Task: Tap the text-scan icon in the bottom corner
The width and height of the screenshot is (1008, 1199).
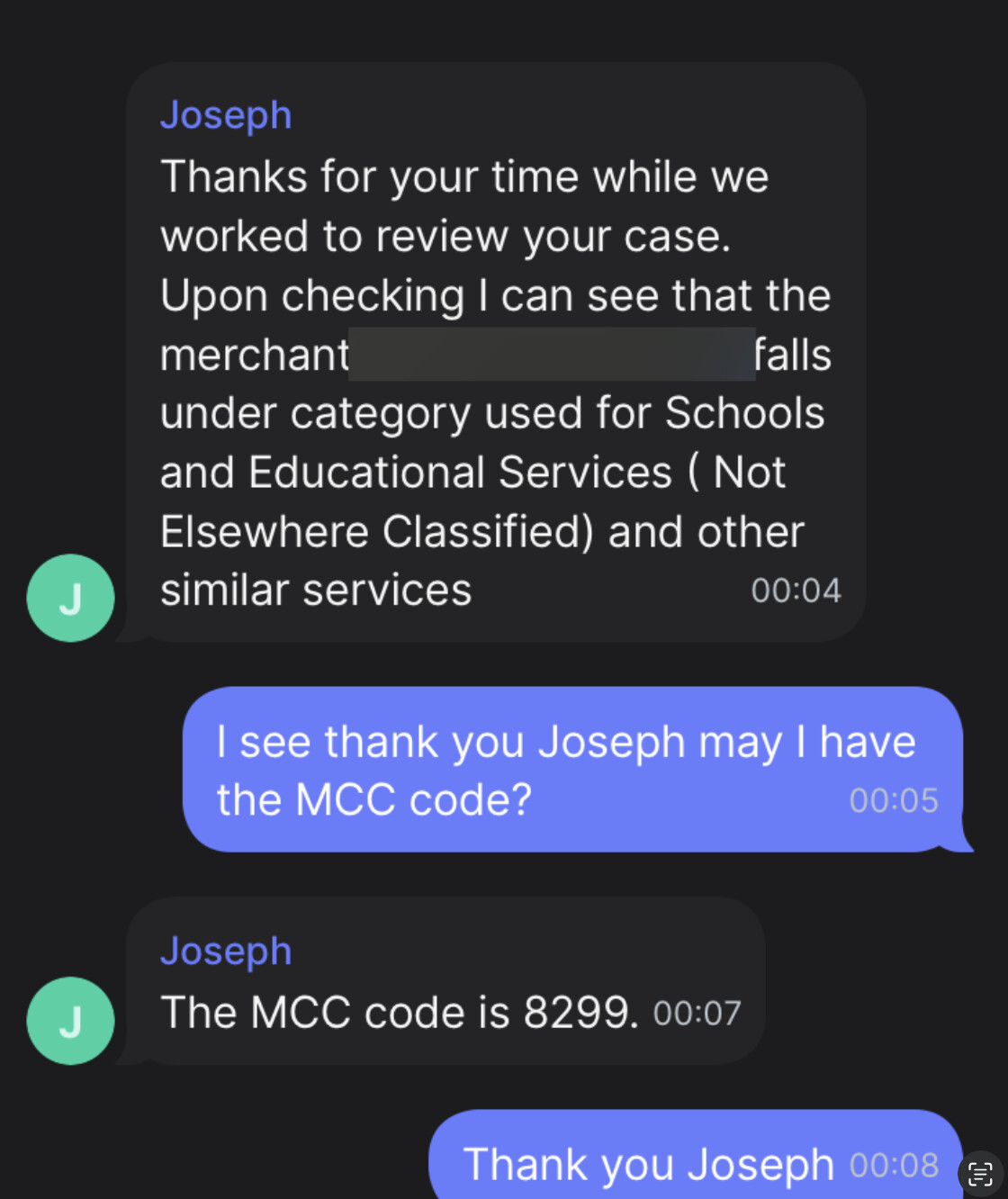Action: pos(980,1173)
